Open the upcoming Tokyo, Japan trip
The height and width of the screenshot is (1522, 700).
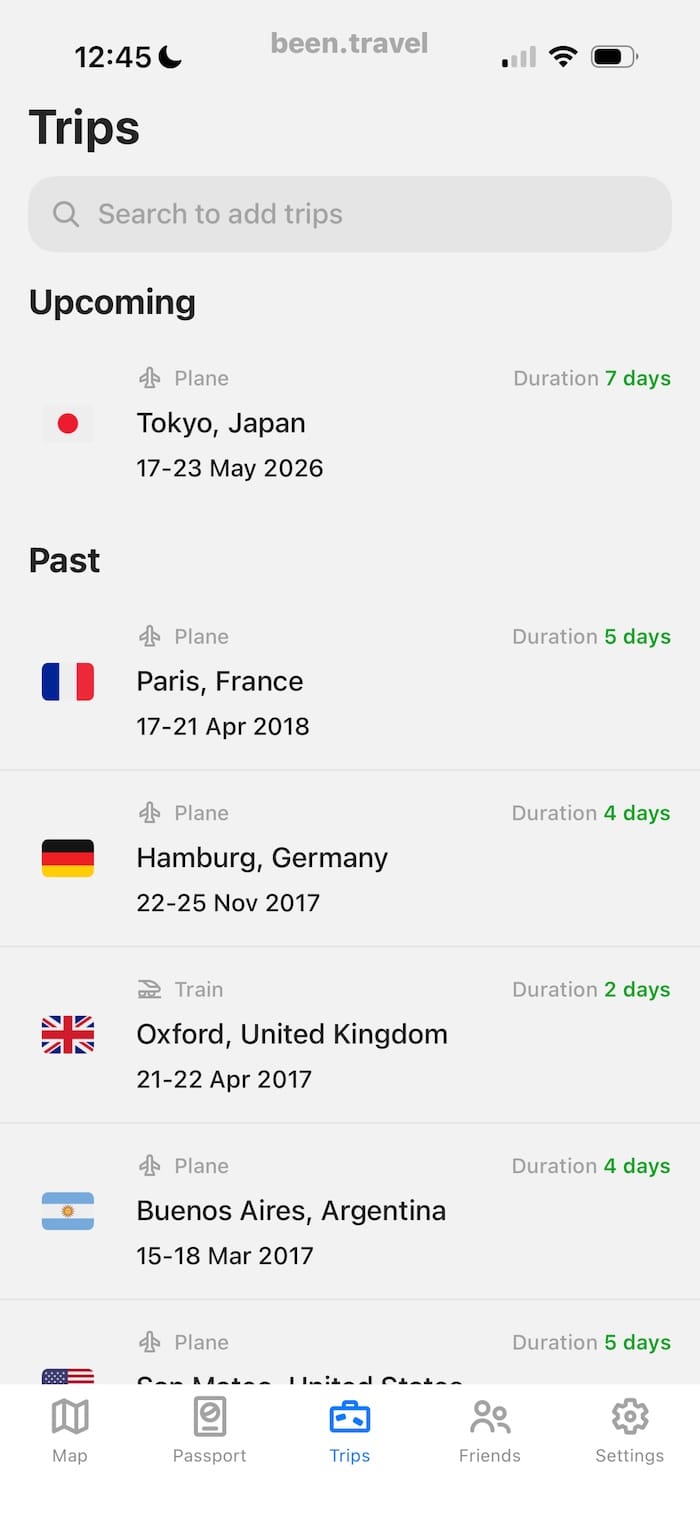coord(350,424)
